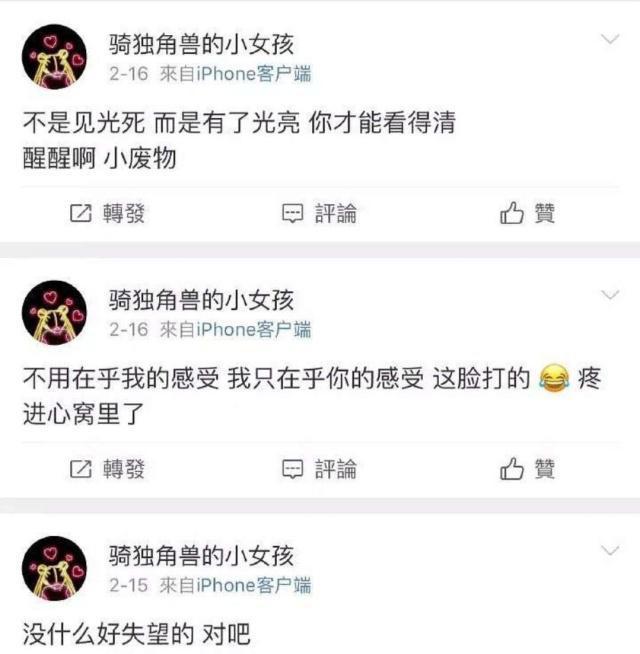Repost the post starting with 不用在乎我的感受
640x654 pixels.
(106, 469)
